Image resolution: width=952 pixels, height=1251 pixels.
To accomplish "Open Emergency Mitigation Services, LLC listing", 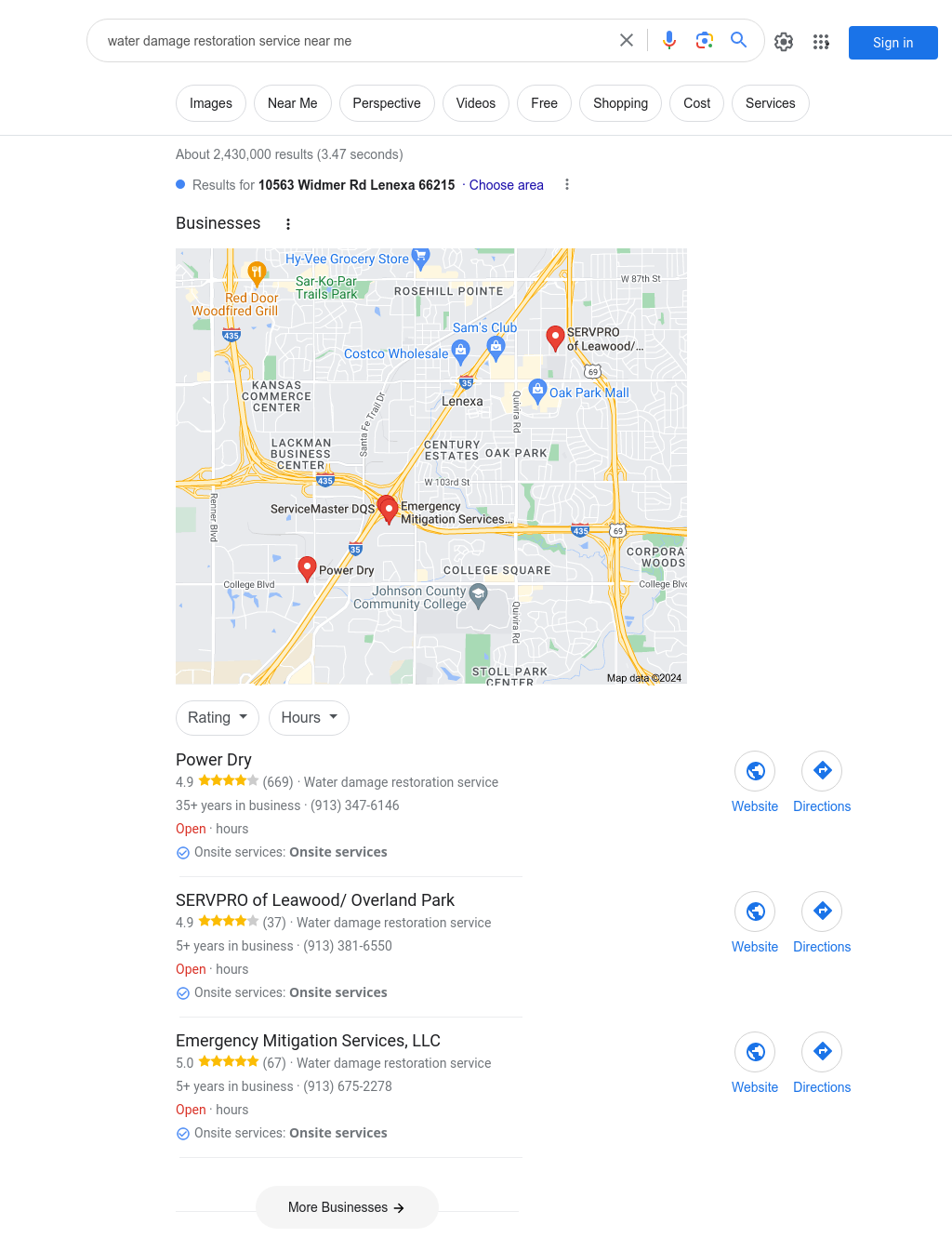I will 308,1041.
